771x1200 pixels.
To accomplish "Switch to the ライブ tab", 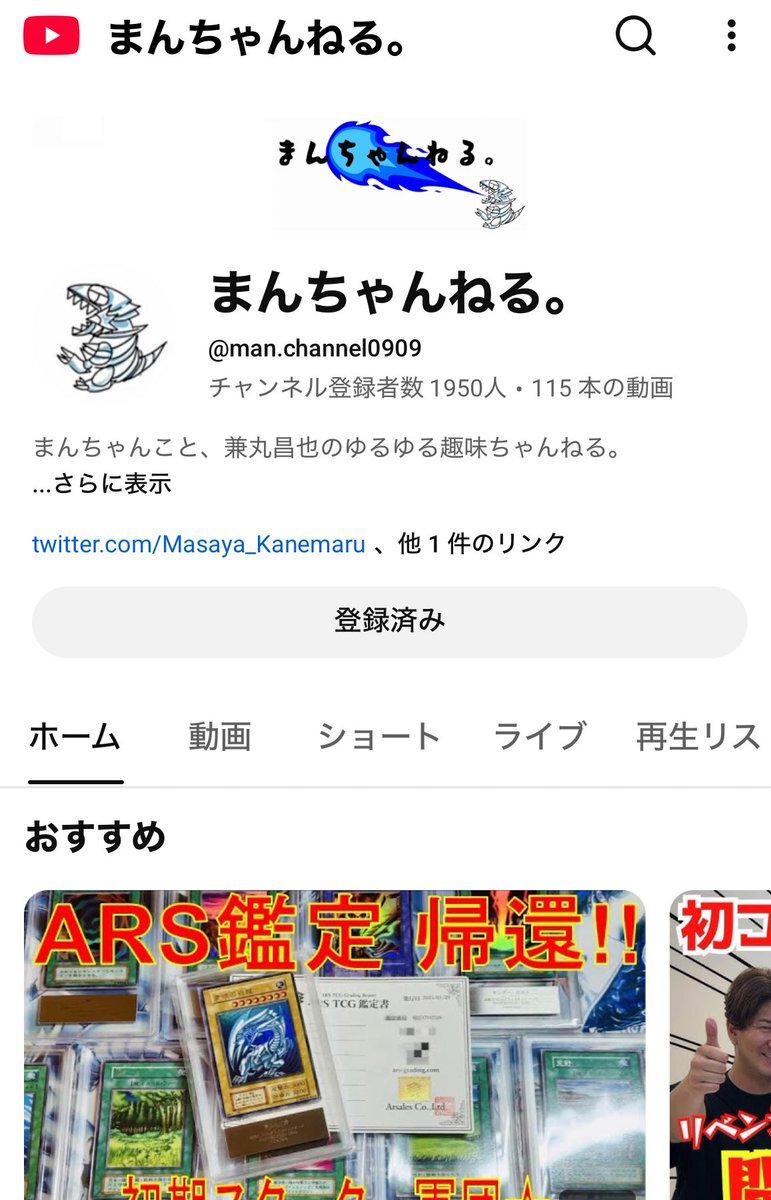I will click(x=539, y=737).
